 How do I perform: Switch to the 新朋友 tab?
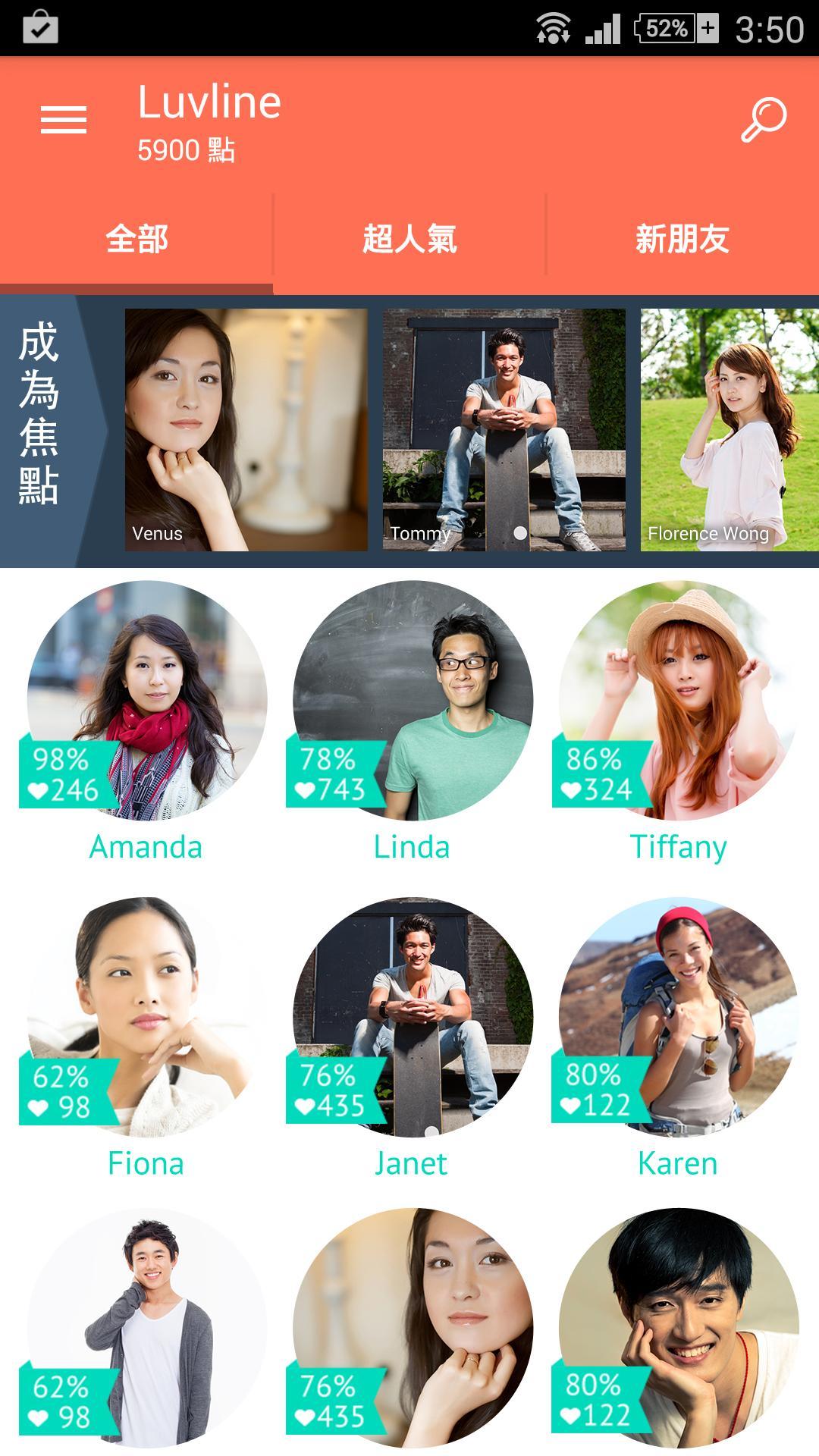tap(682, 240)
